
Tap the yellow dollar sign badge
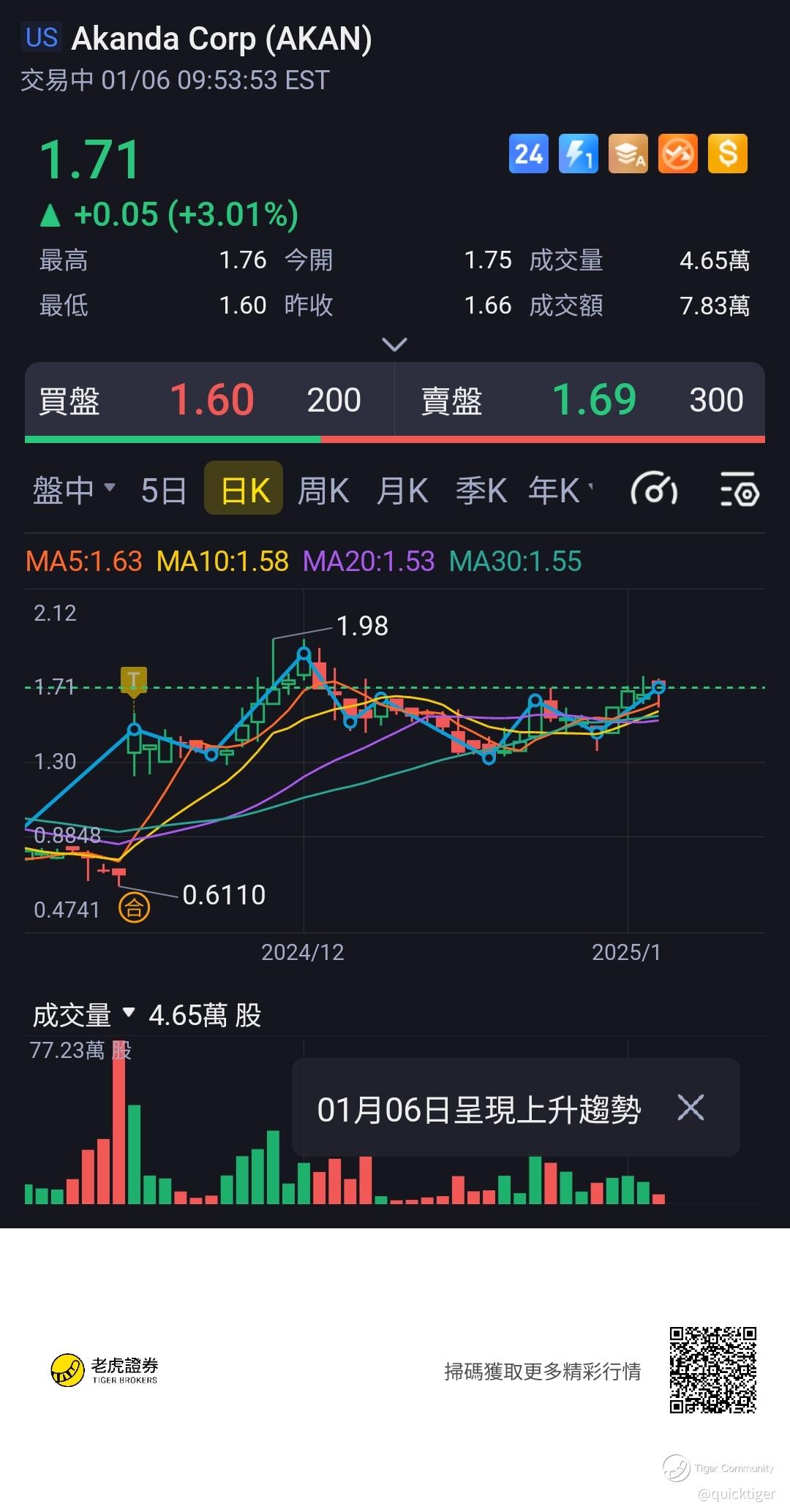(x=727, y=154)
